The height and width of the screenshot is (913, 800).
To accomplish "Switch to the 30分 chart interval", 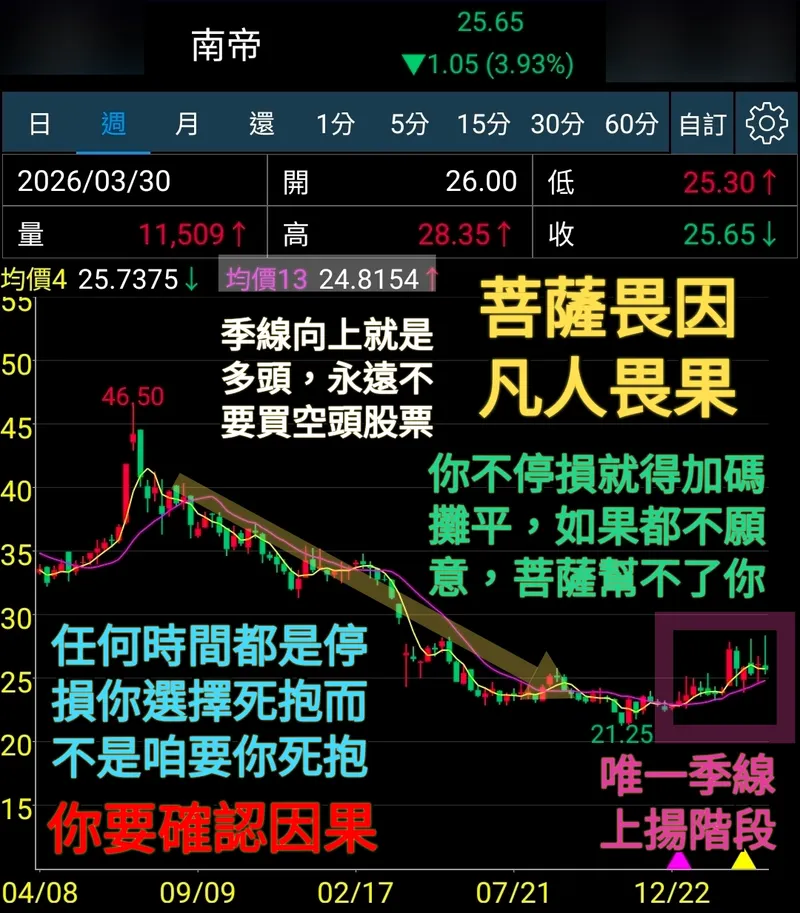I will 557,124.
